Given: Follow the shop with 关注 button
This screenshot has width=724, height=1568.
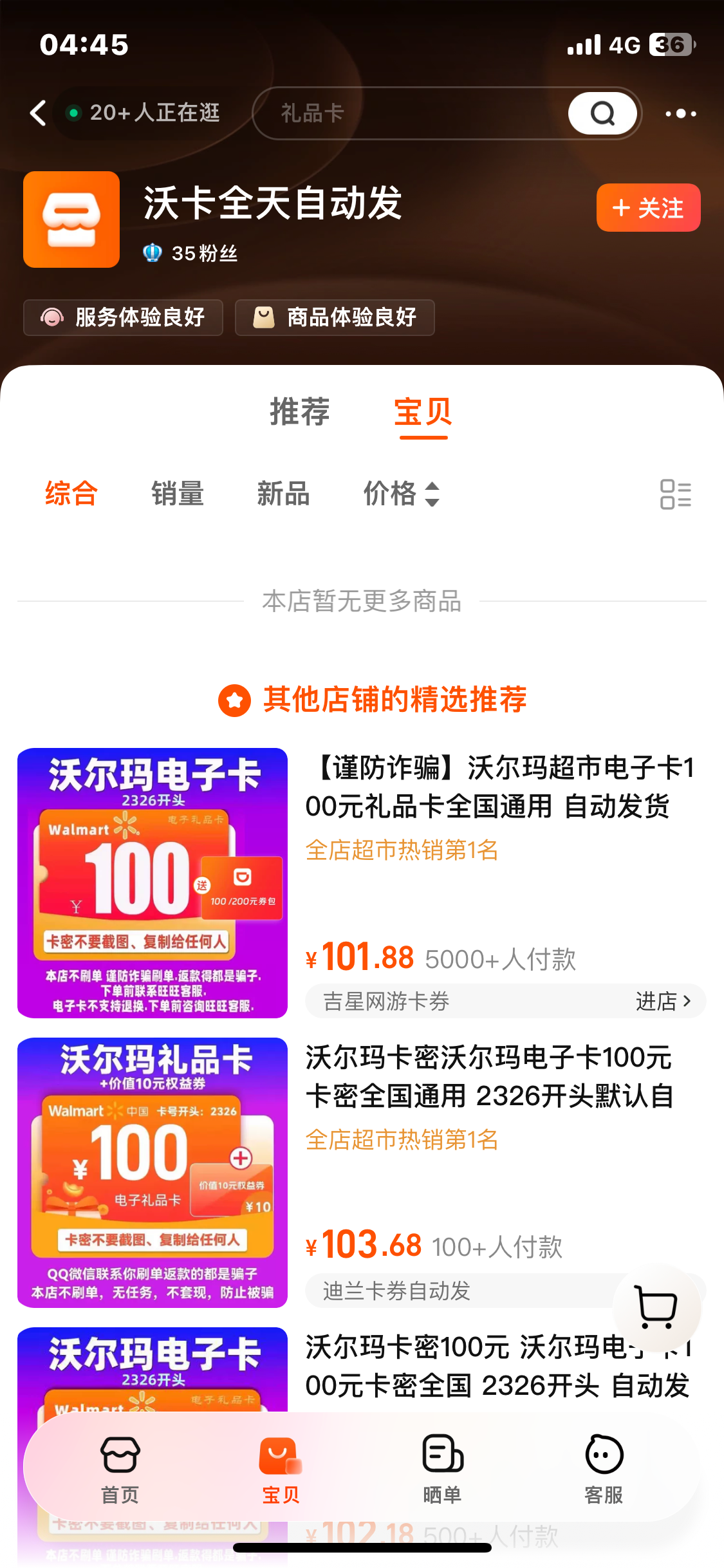Looking at the screenshot, I should pos(648,208).
